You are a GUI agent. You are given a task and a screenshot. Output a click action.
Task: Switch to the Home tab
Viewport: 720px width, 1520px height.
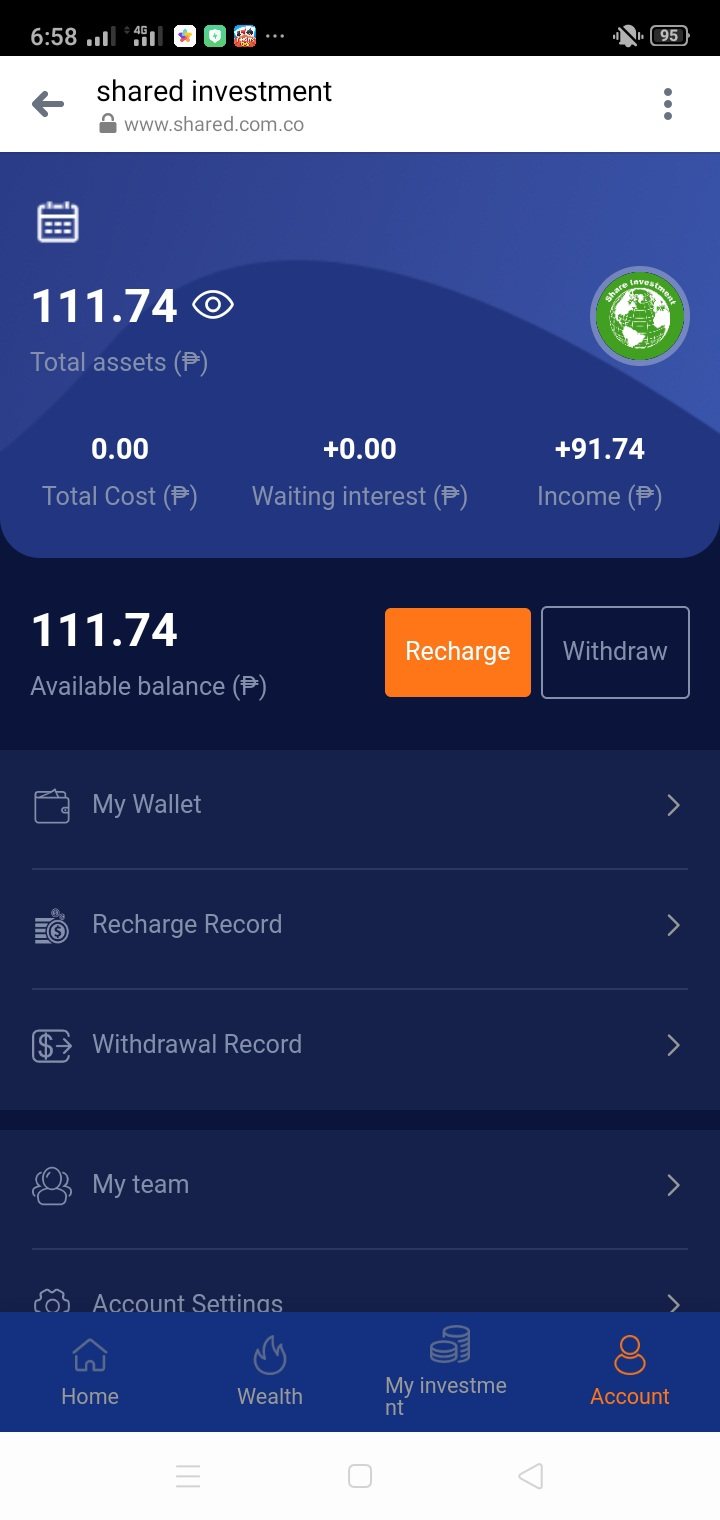click(x=90, y=1372)
